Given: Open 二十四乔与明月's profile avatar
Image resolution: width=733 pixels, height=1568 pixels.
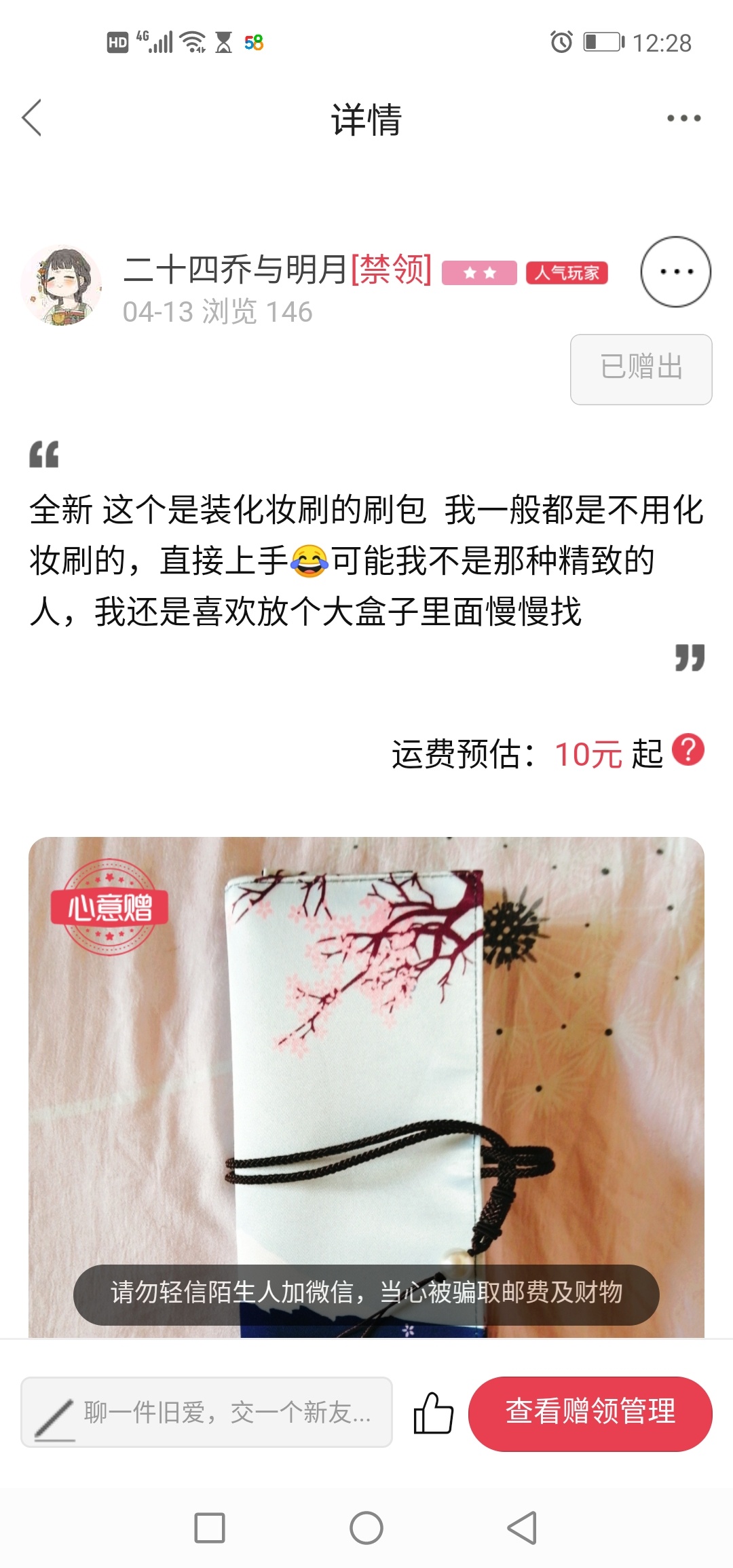Looking at the screenshot, I should [x=62, y=286].
